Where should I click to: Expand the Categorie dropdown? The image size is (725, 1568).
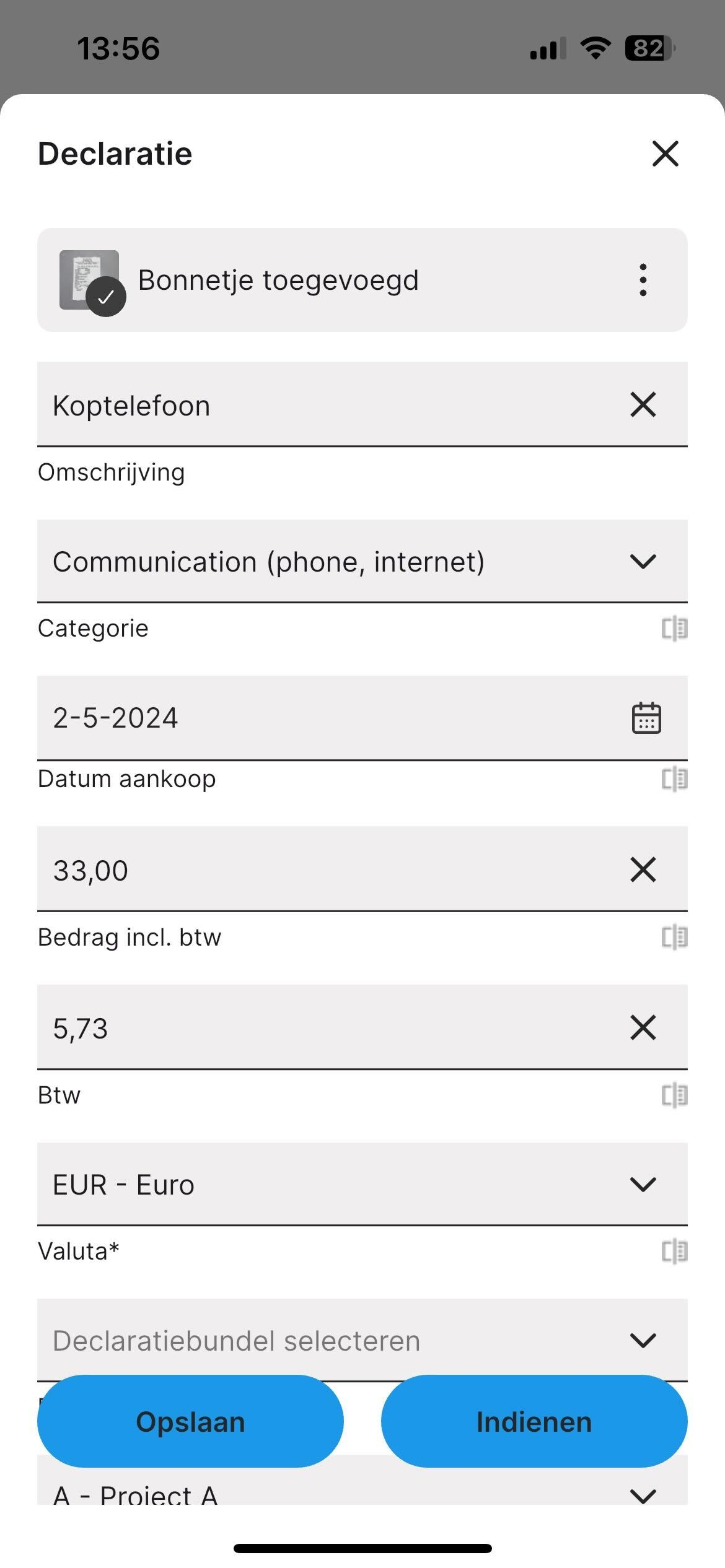tap(362, 561)
